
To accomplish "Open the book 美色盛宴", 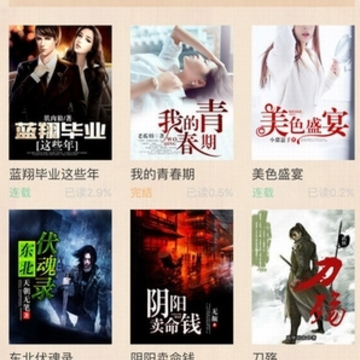I will click(x=303, y=93).
